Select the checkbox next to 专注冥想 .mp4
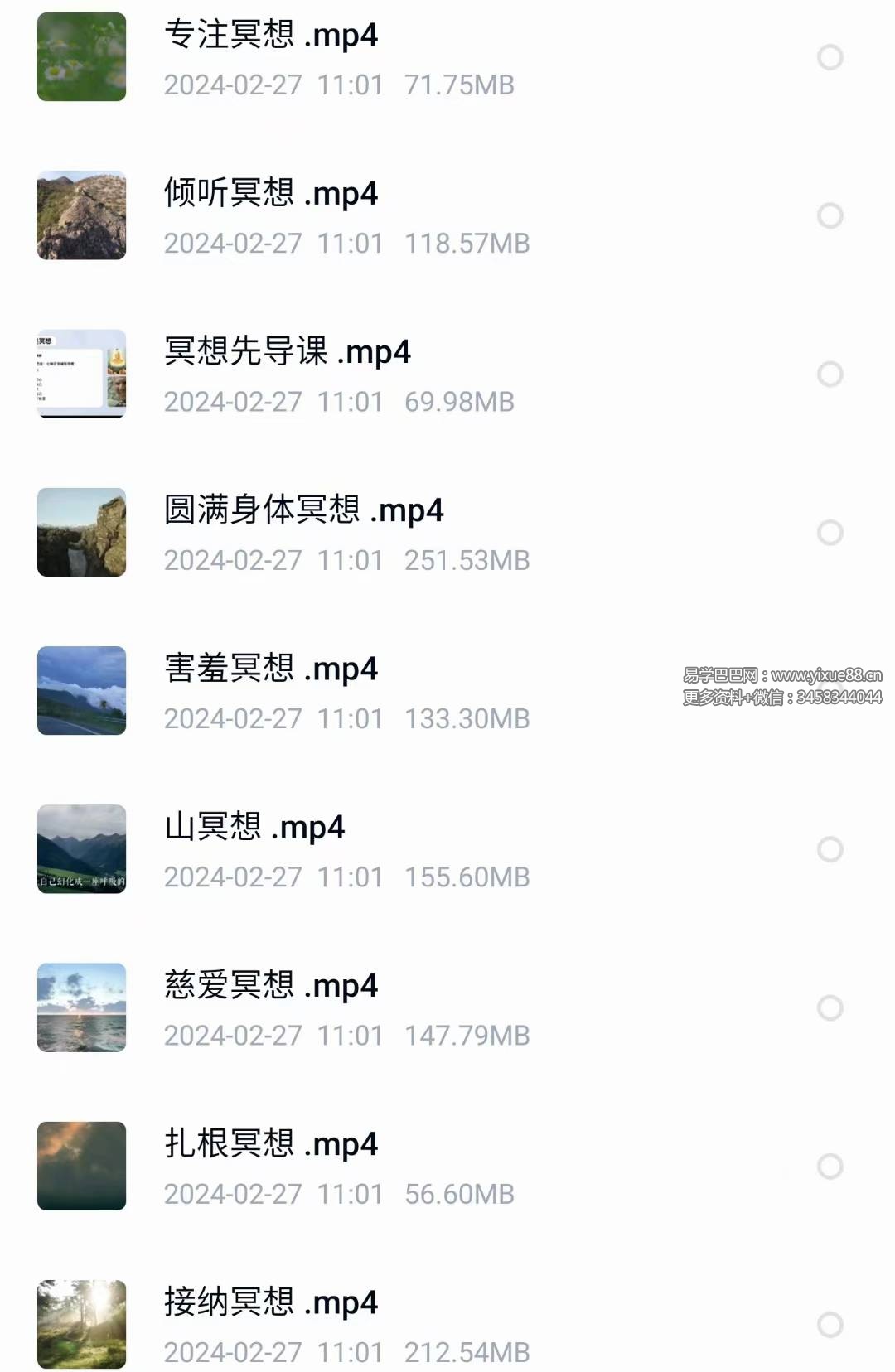 [x=829, y=56]
